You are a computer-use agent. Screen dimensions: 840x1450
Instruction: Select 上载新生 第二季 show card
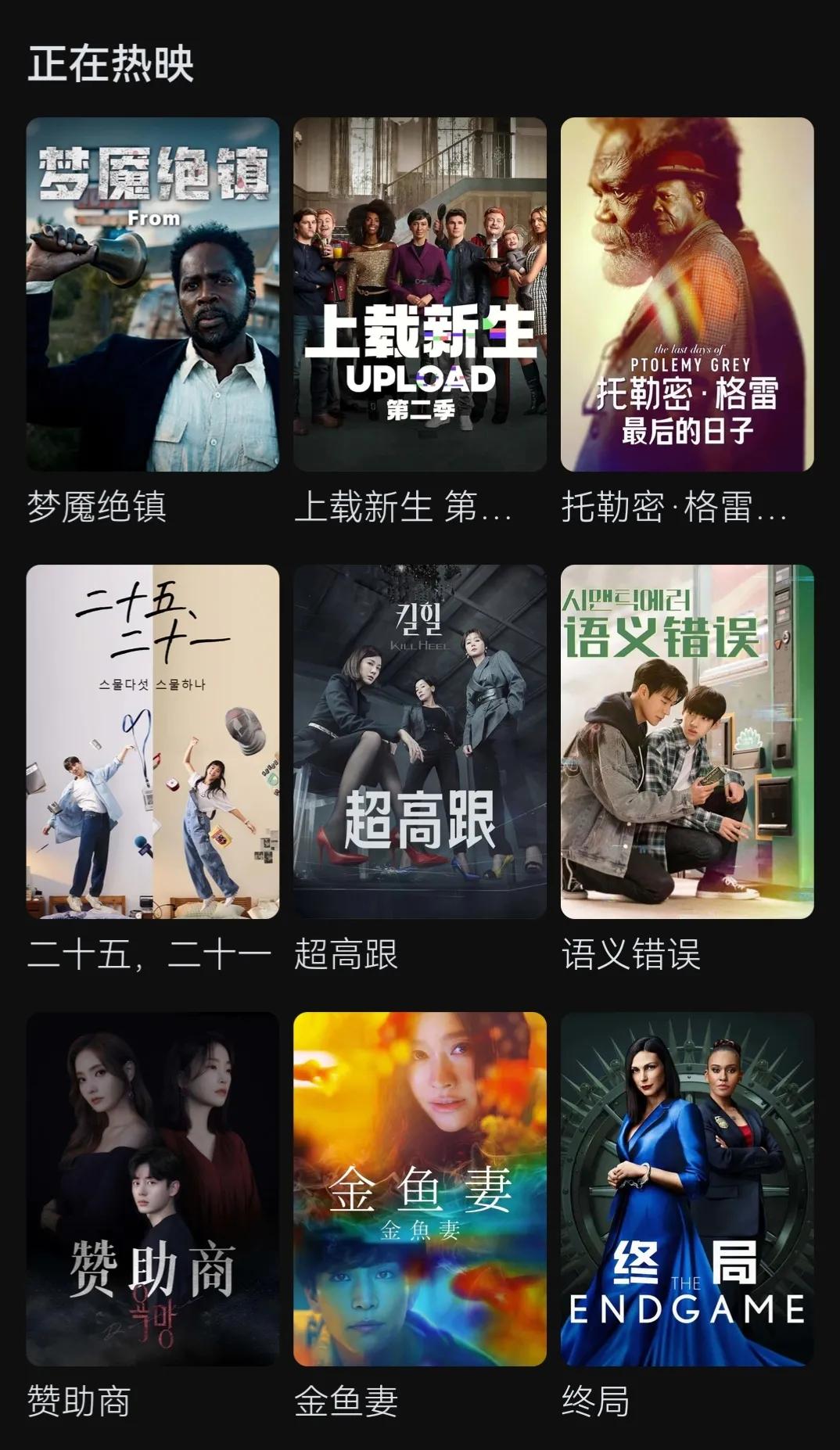[x=419, y=294]
